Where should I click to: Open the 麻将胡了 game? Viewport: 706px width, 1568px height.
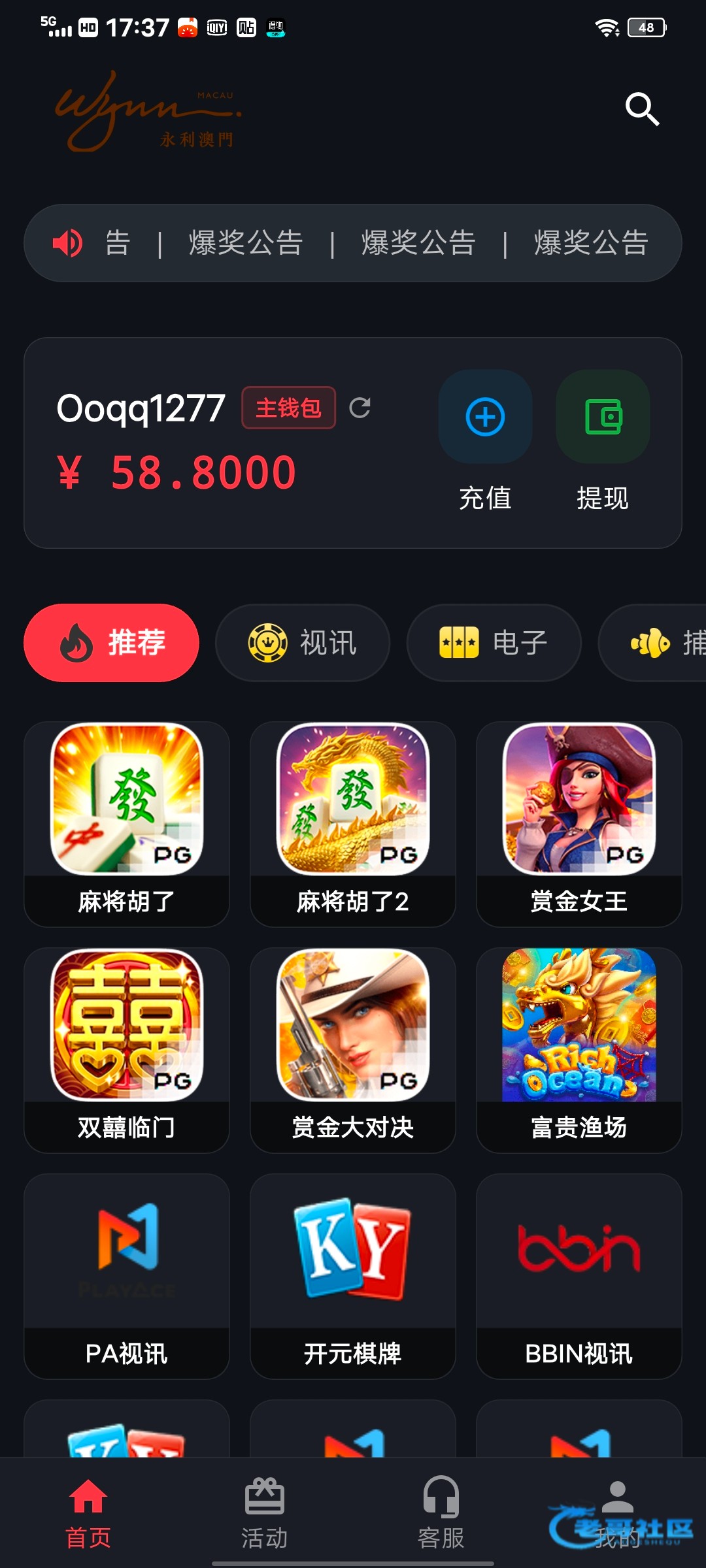pyautogui.click(x=127, y=823)
